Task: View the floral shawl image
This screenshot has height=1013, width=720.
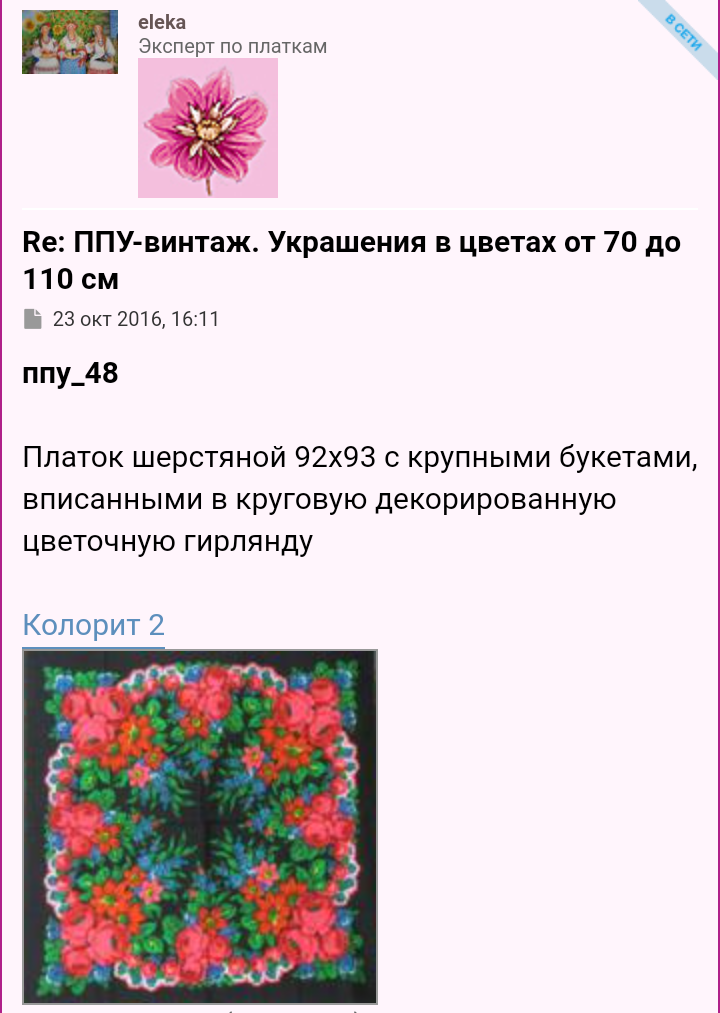Action: [200, 826]
